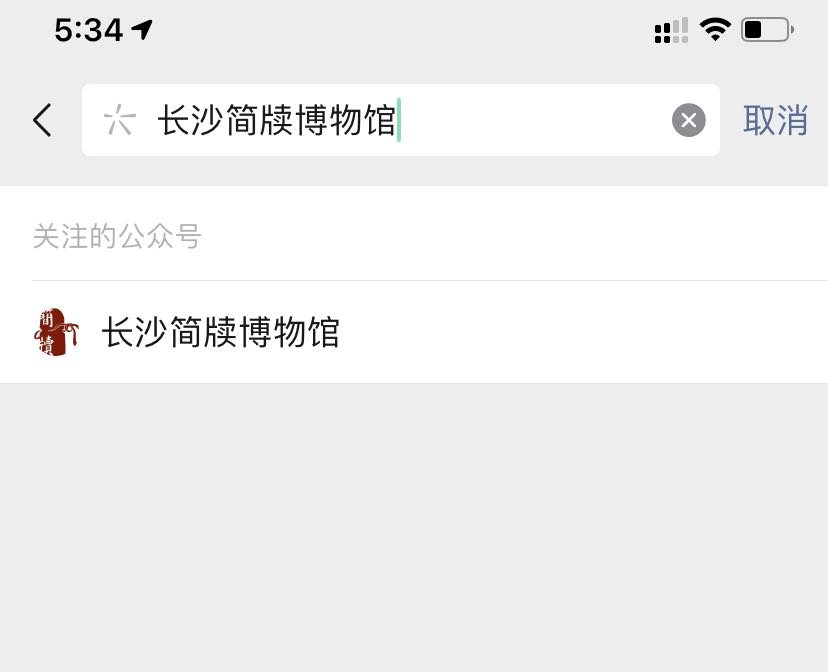Tap the search field containing 长沙简牍博物馆
The width and height of the screenshot is (828, 672).
[x=400, y=120]
